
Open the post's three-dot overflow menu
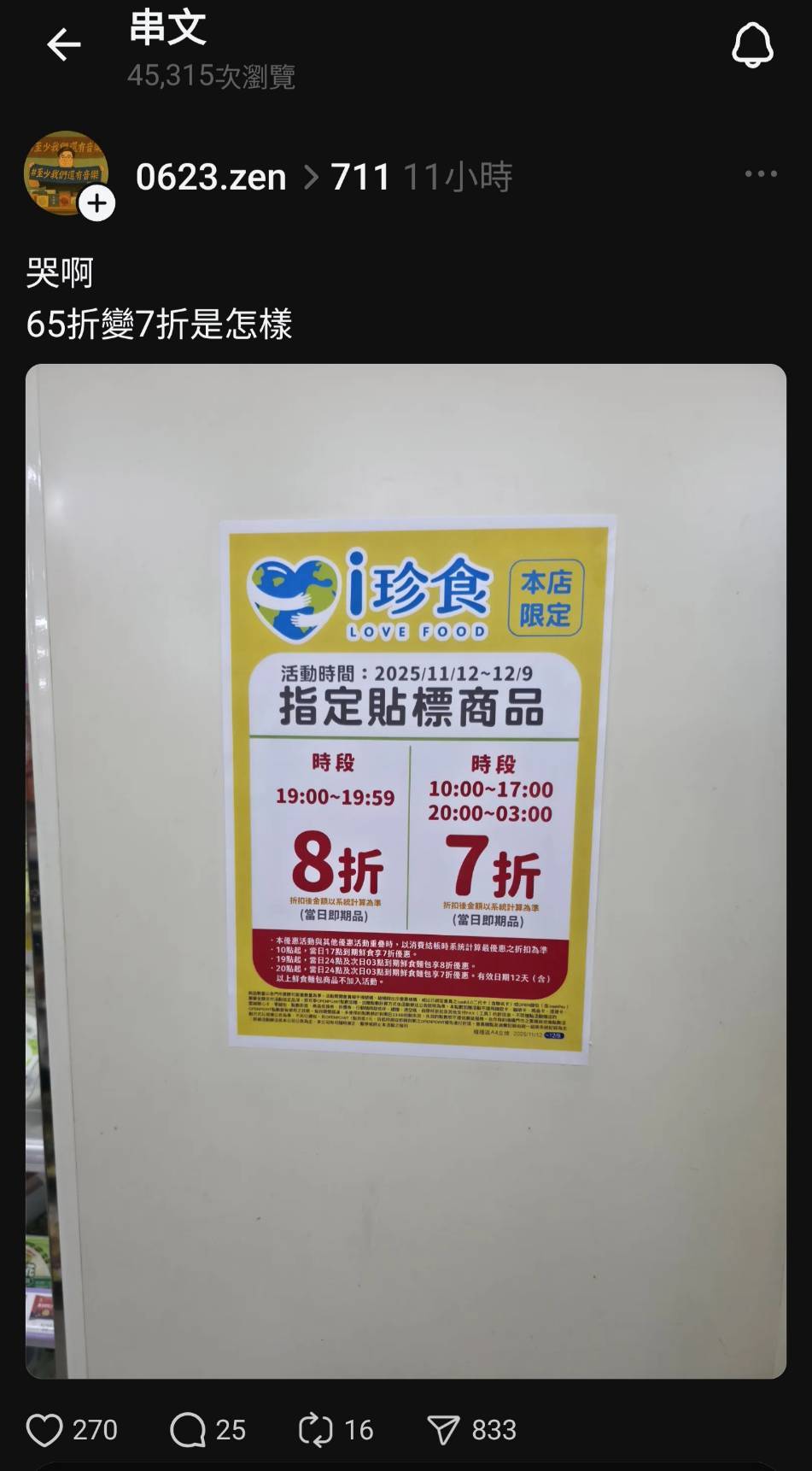760,173
